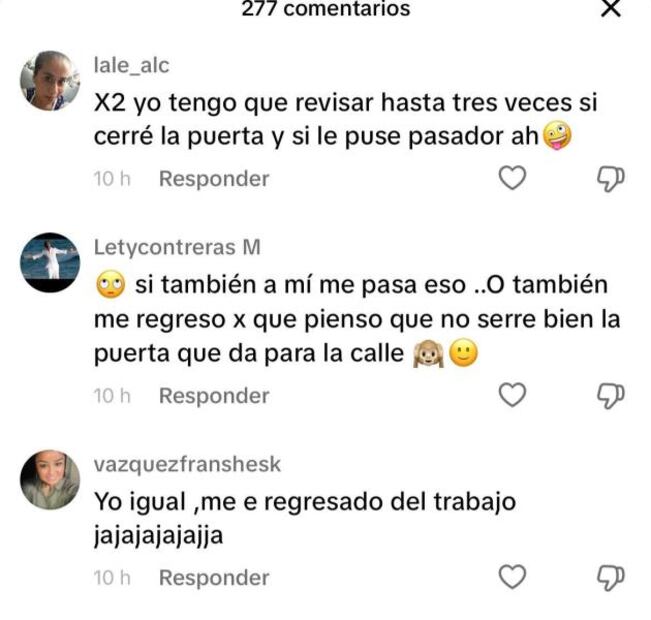Like lale_alc's comment
651x620 pixels.
(512, 179)
